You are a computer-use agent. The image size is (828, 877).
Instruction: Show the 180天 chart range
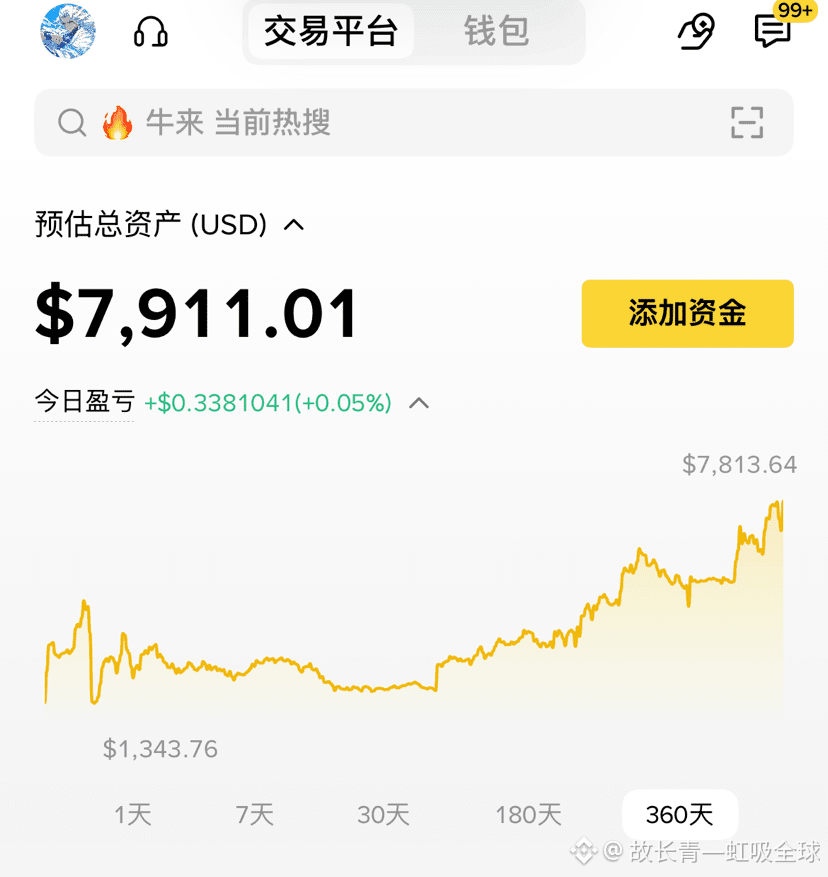(529, 815)
